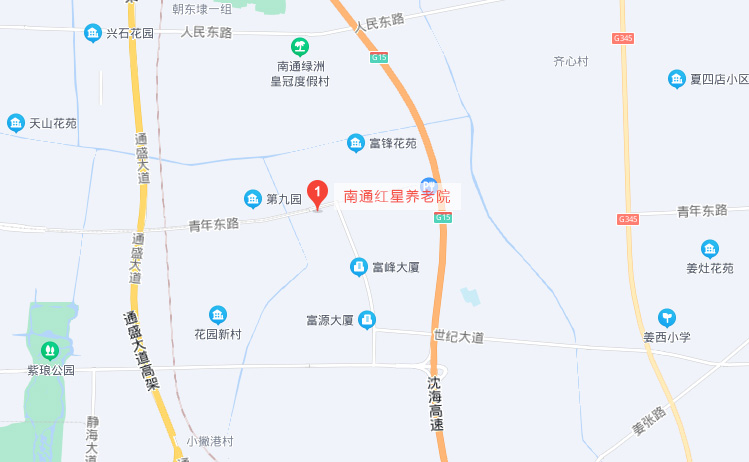The image size is (749, 462).
Task: Tap the 兴石花园 place icon
Action: coord(93,33)
